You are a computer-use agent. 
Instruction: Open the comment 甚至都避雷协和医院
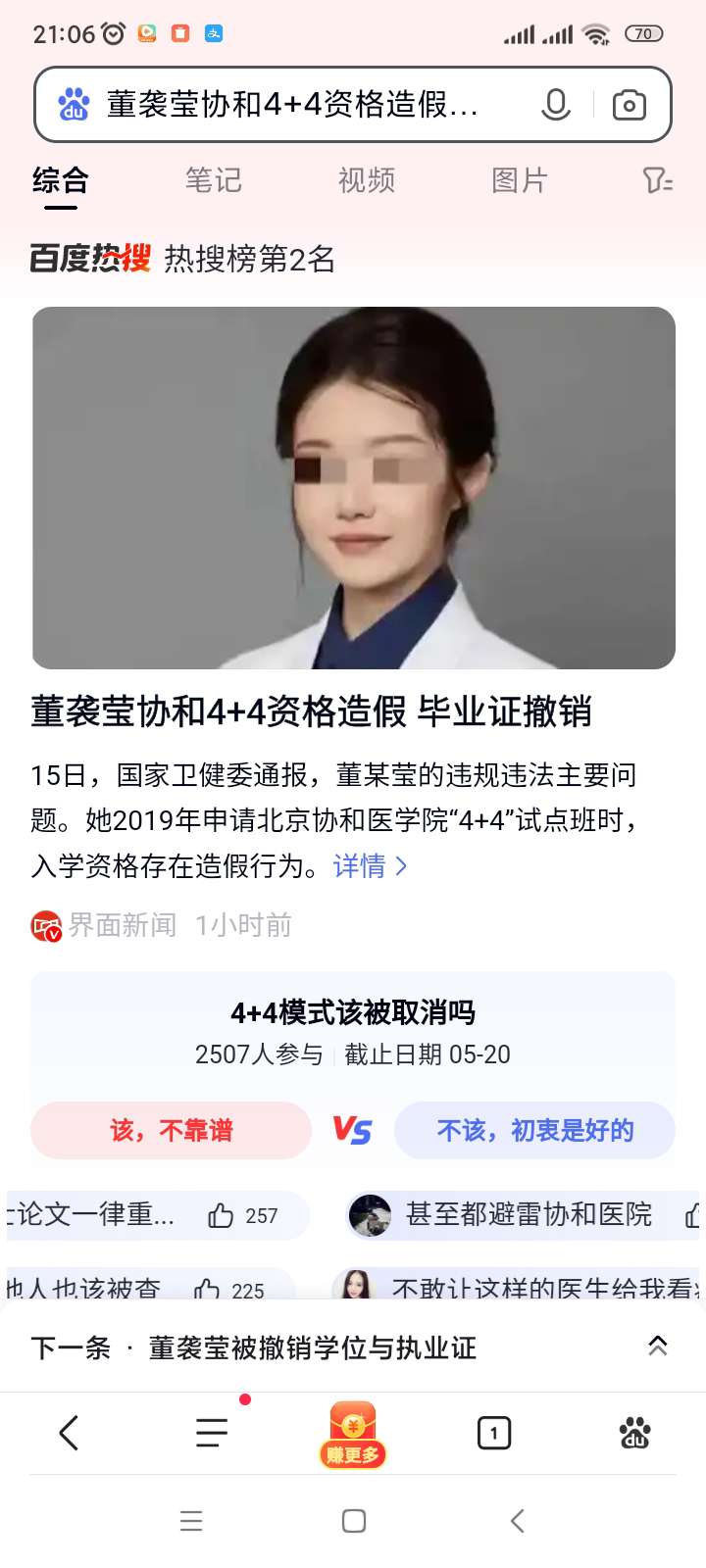(528, 1215)
